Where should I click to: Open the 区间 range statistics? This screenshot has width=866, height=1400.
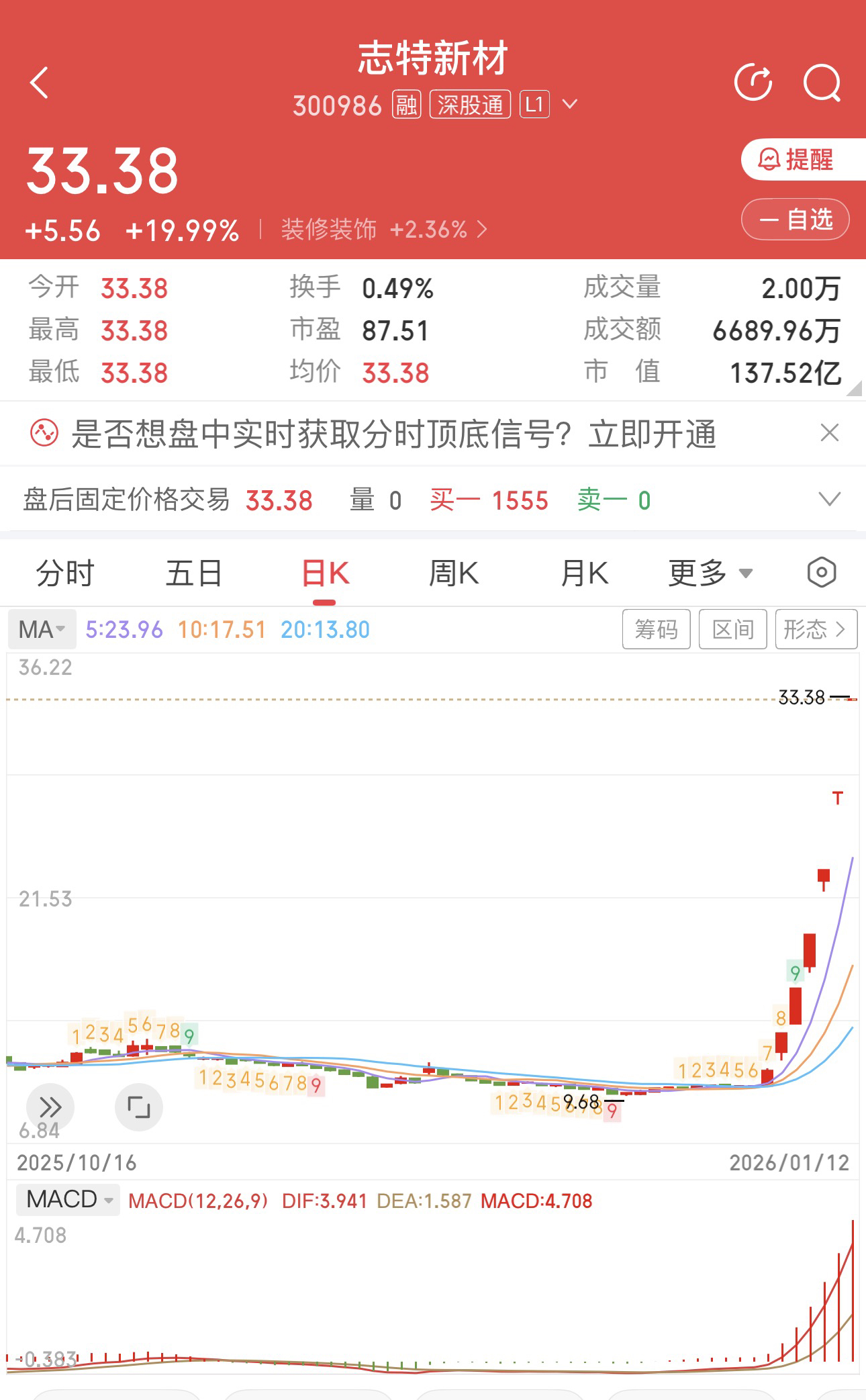(x=732, y=630)
